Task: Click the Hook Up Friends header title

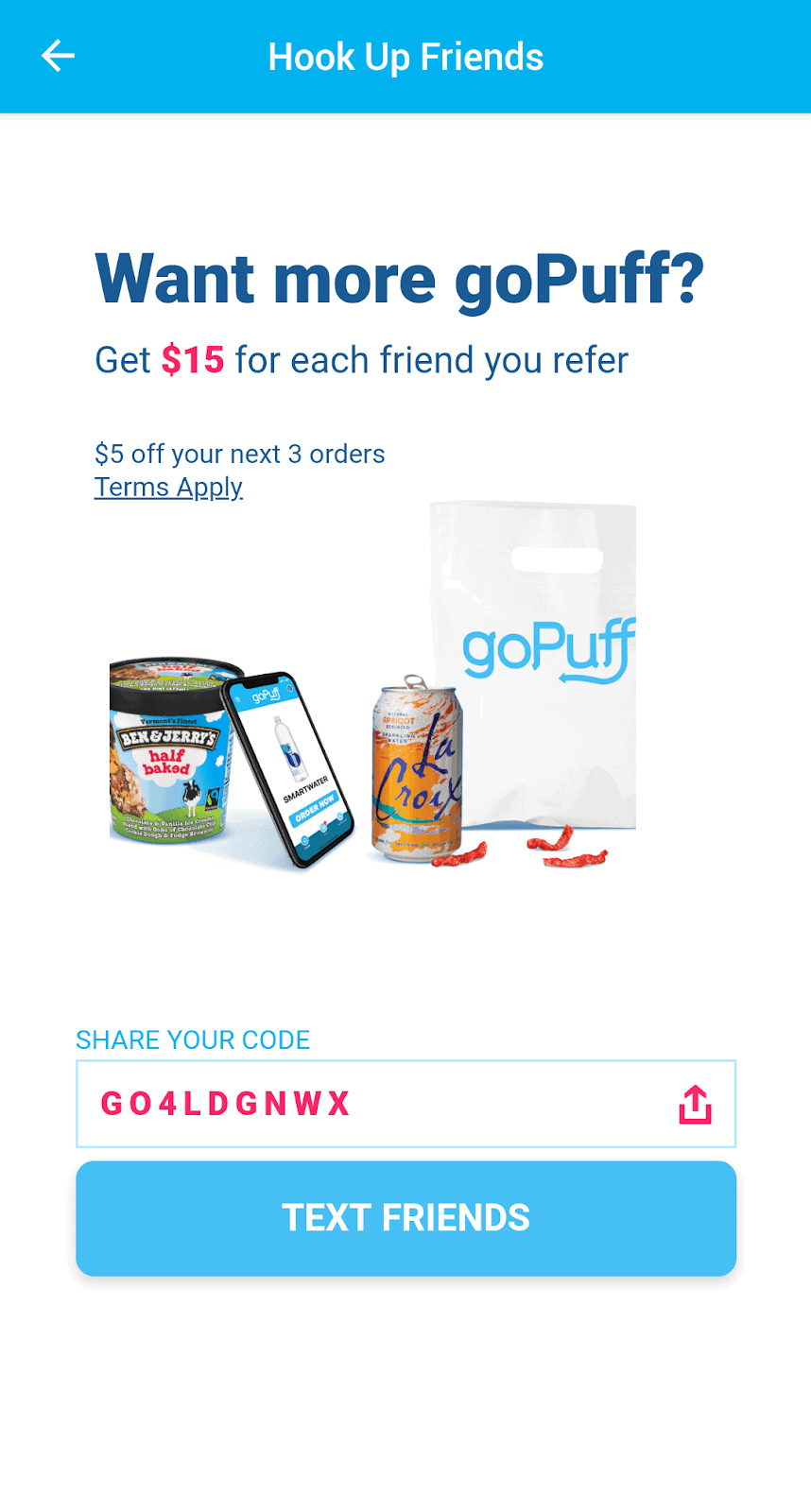Action: [x=405, y=56]
